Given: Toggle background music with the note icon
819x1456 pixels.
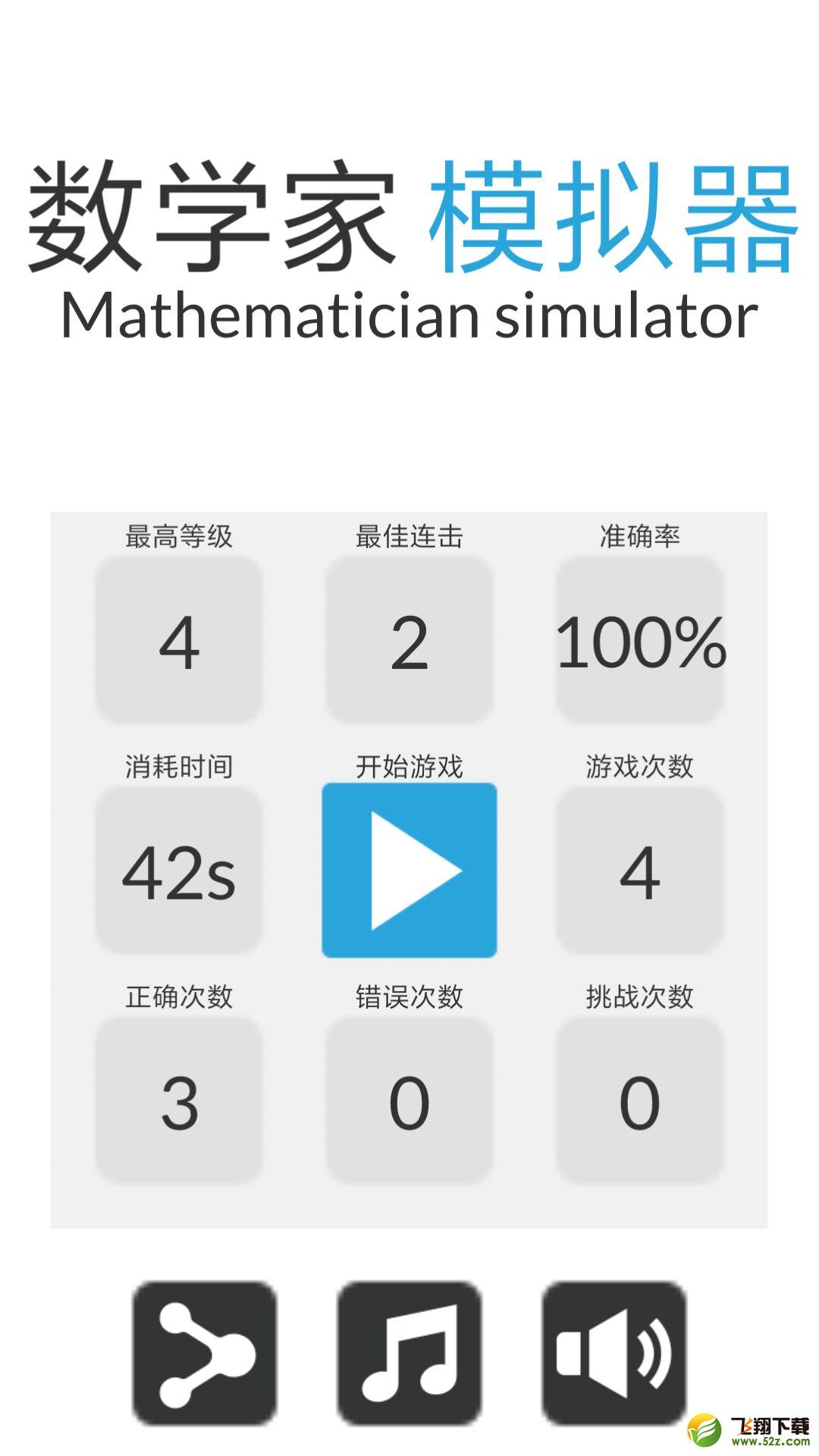Looking at the screenshot, I should pos(409,1354).
